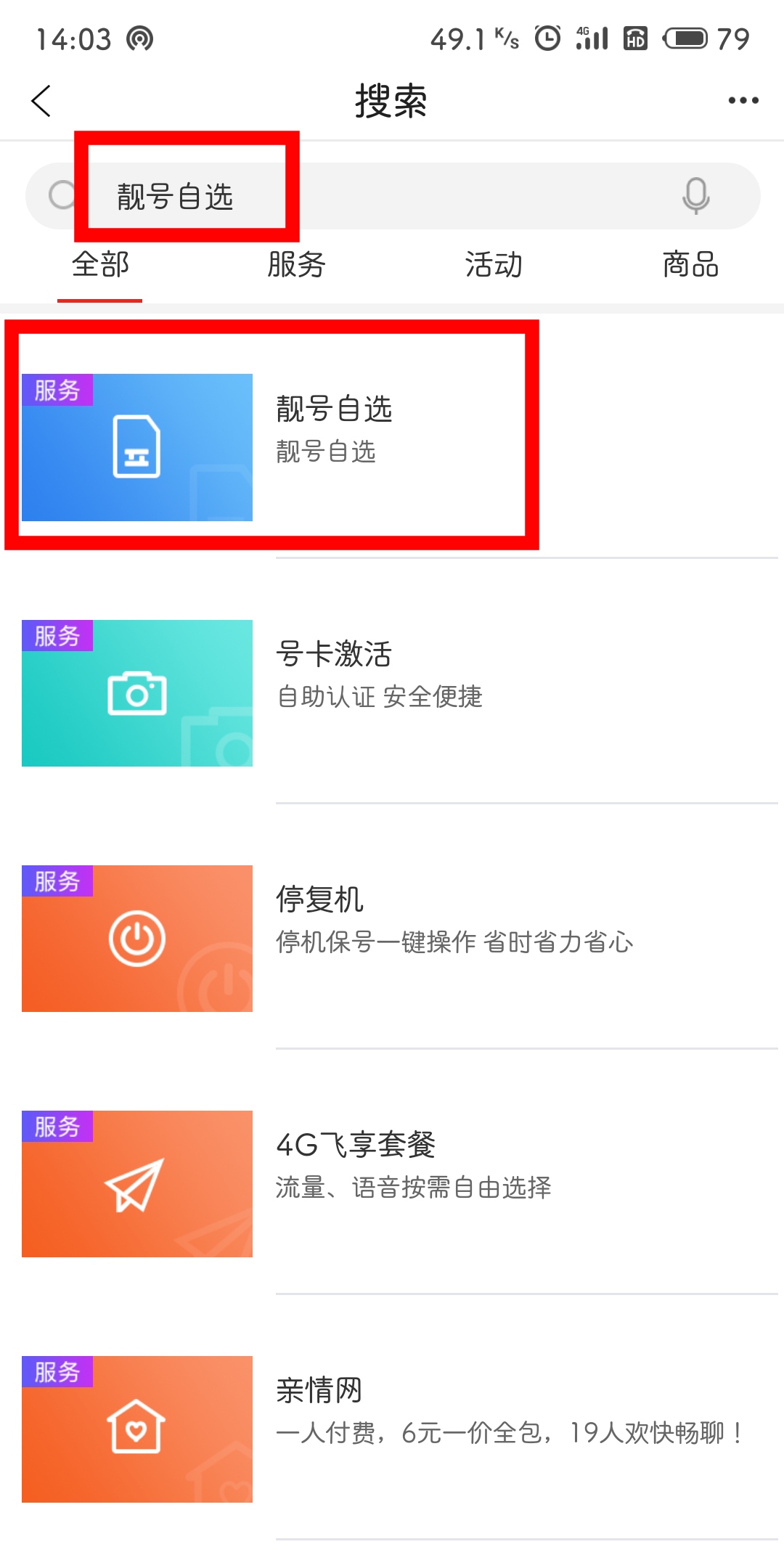Start voice search with the microphone icon
This screenshot has width=784, height=1568.
[695, 196]
